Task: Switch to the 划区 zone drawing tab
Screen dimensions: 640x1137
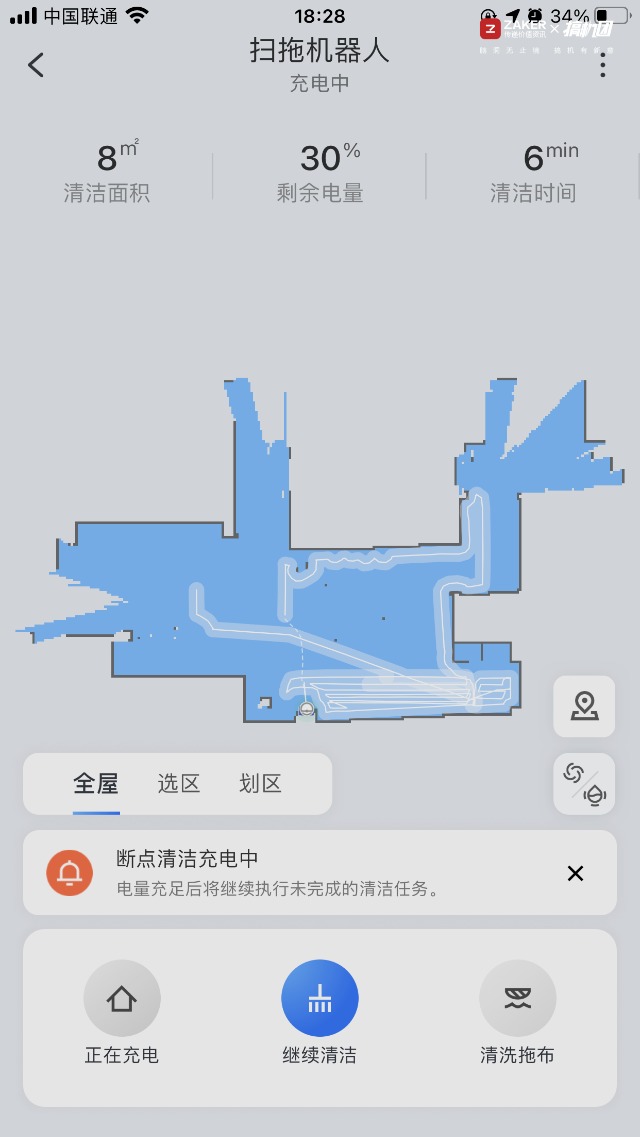Action: coord(260,783)
